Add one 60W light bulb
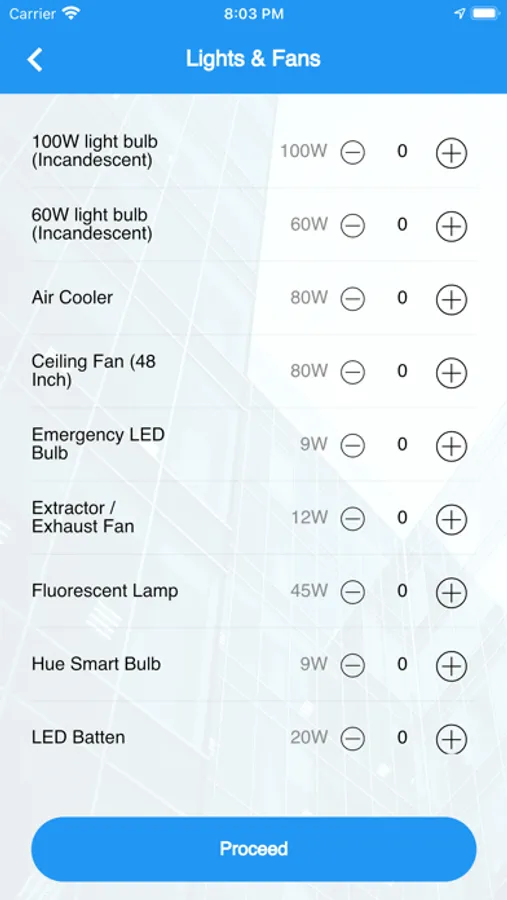 point(451,226)
